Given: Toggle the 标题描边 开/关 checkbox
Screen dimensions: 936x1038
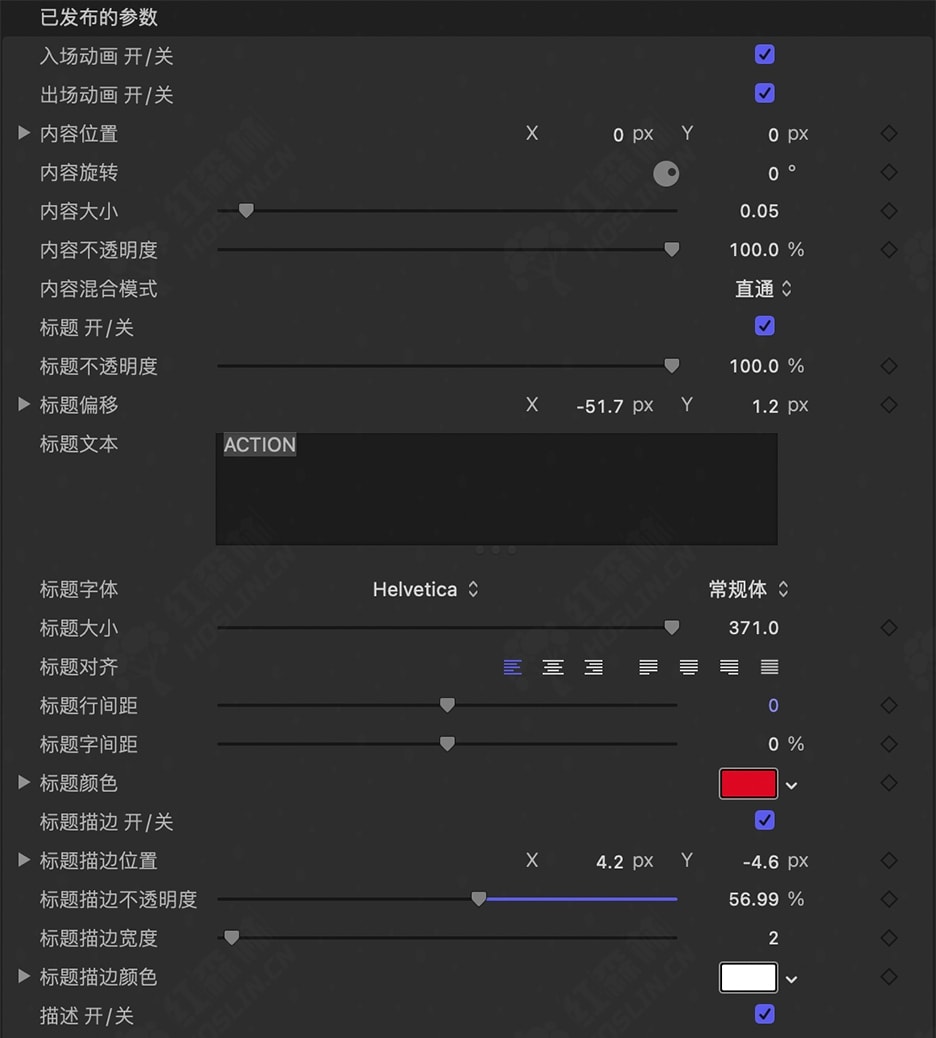Looking at the screenshot, I should pos(764,821).
